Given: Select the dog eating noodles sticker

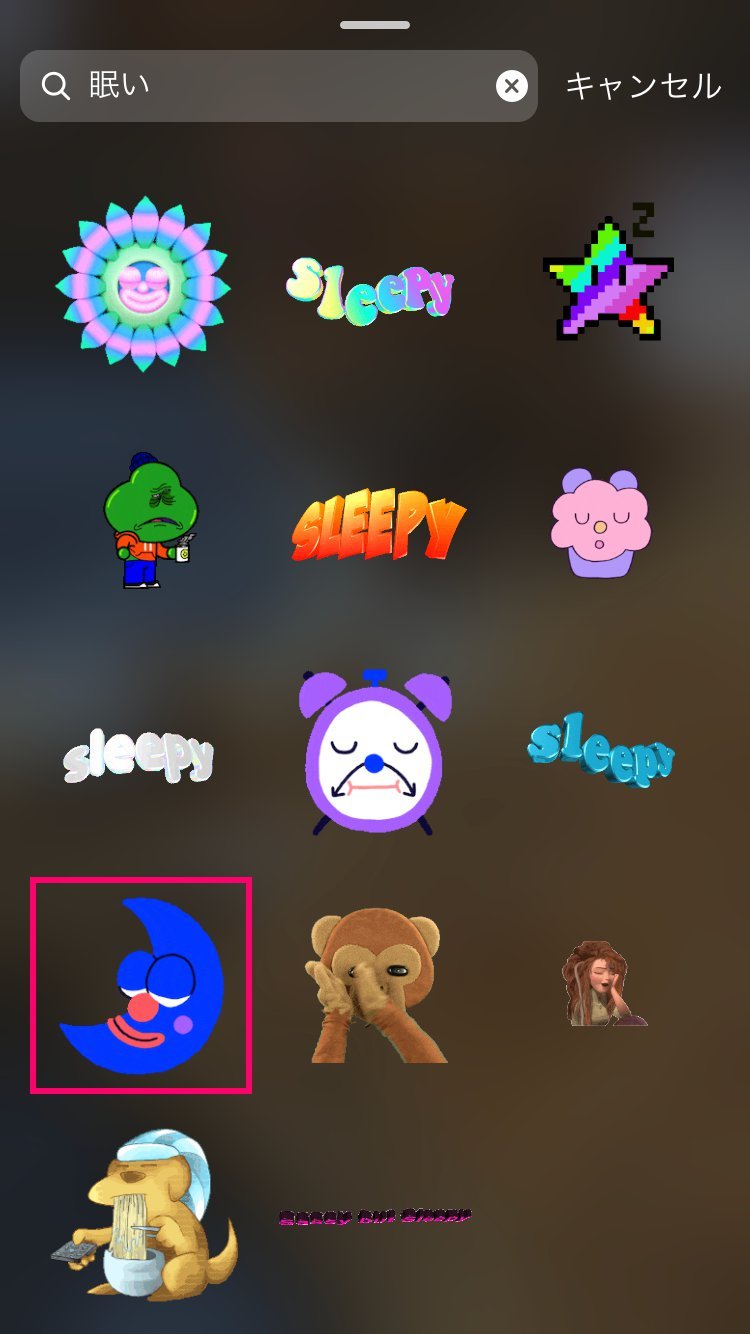Looking at the screenshot, I should pos(145,1214).
